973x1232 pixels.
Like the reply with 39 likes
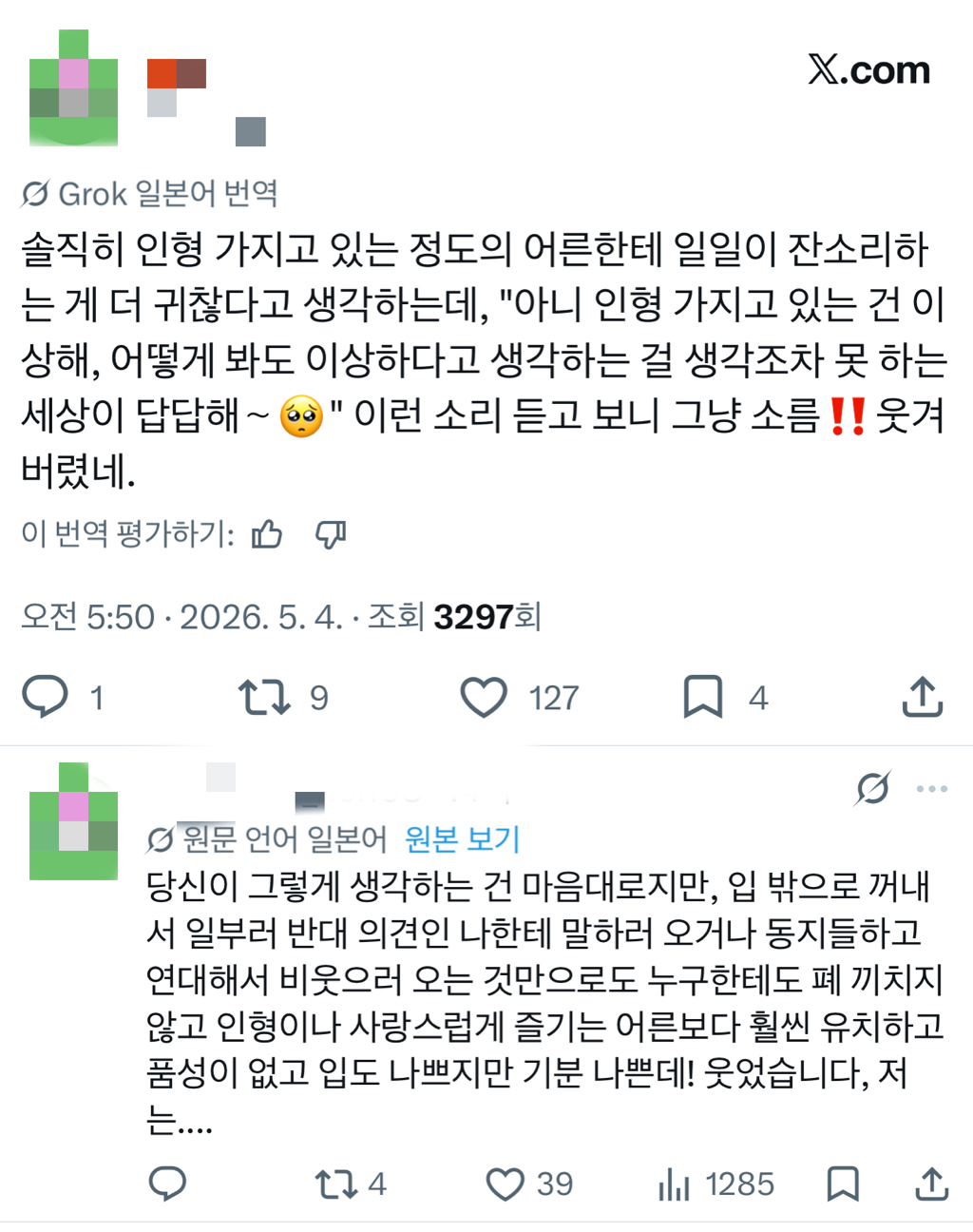505,1184
